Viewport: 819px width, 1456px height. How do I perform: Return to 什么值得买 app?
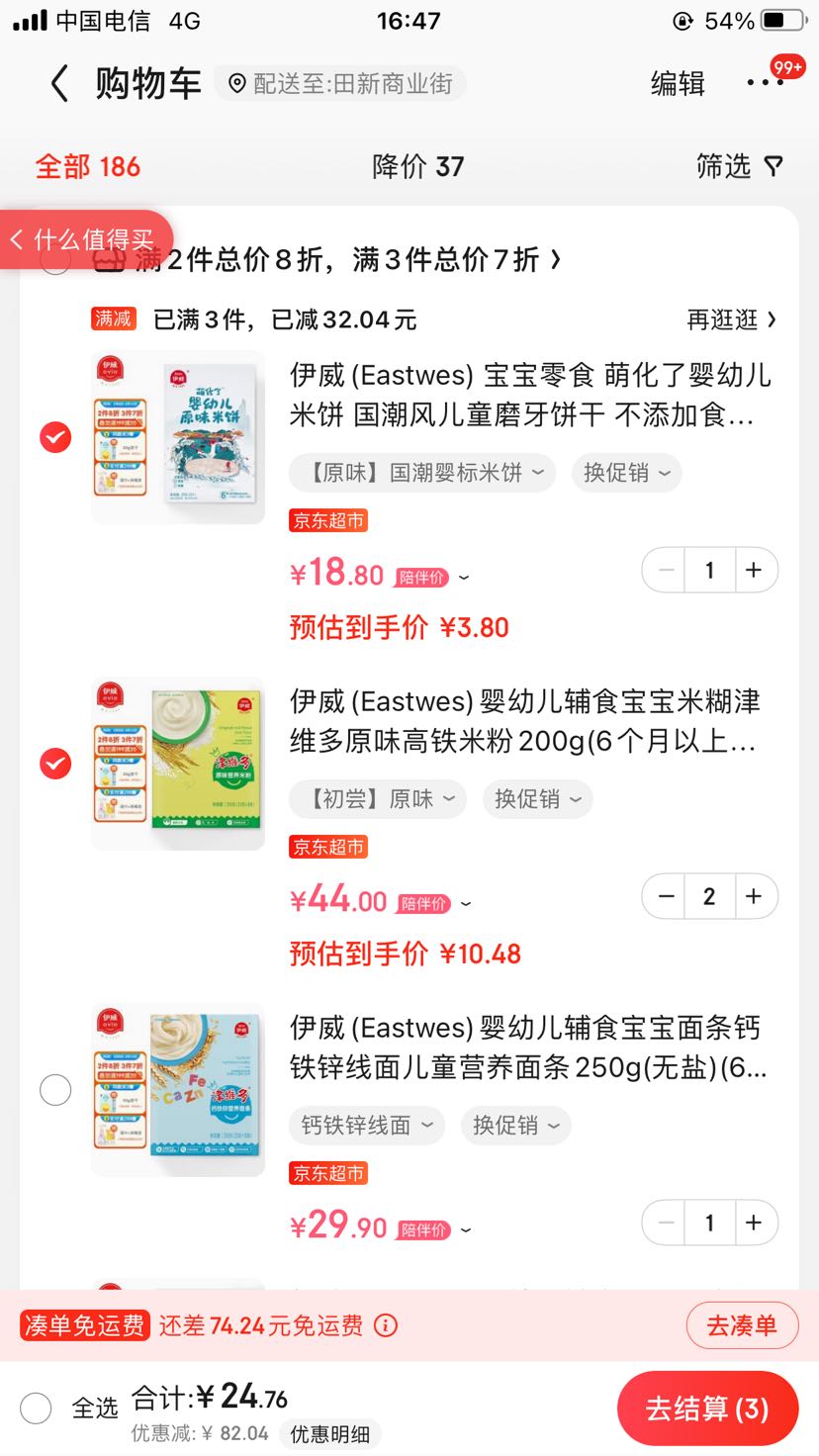coord(85,239)
